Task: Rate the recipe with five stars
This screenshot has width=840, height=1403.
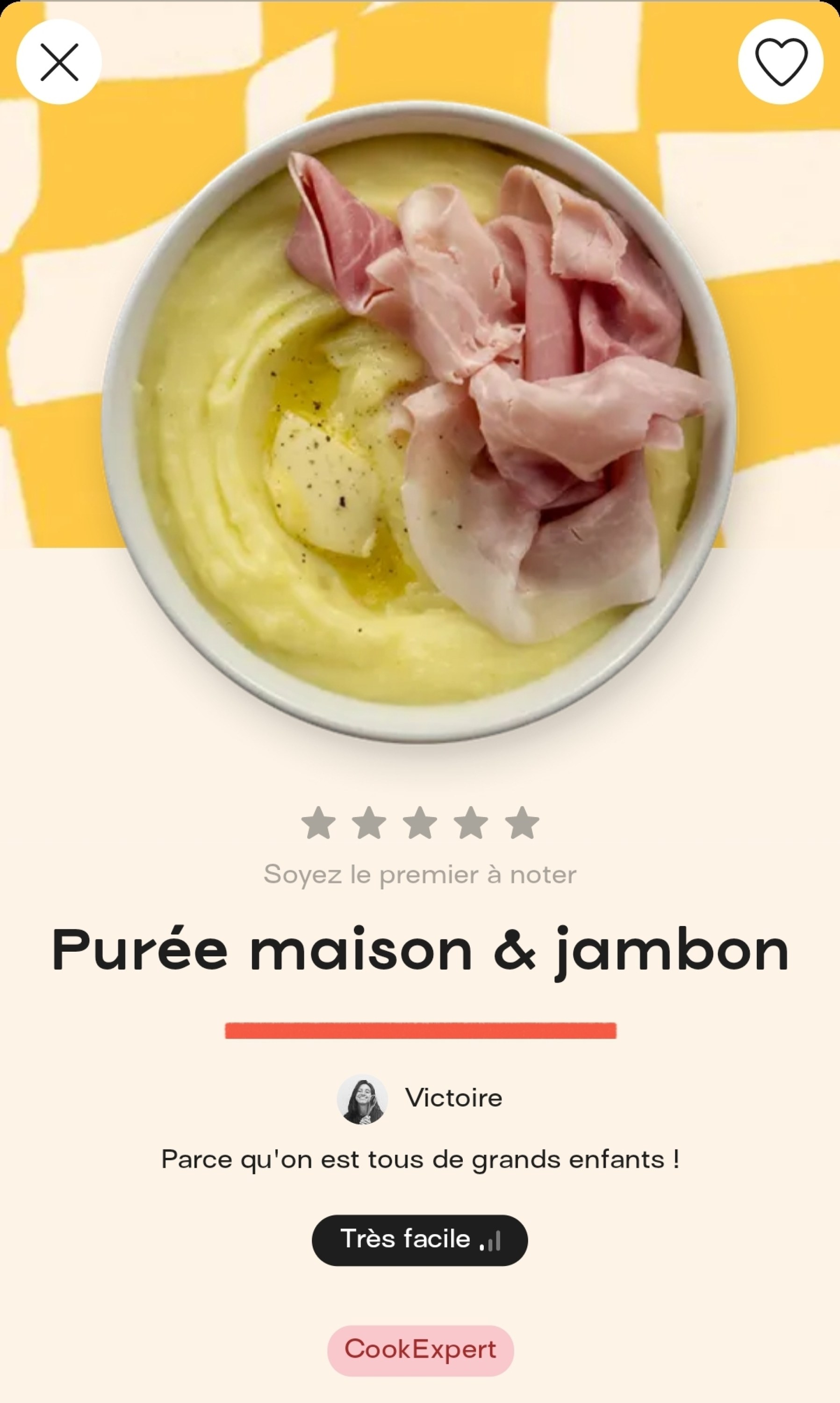Action: [522, 823]
